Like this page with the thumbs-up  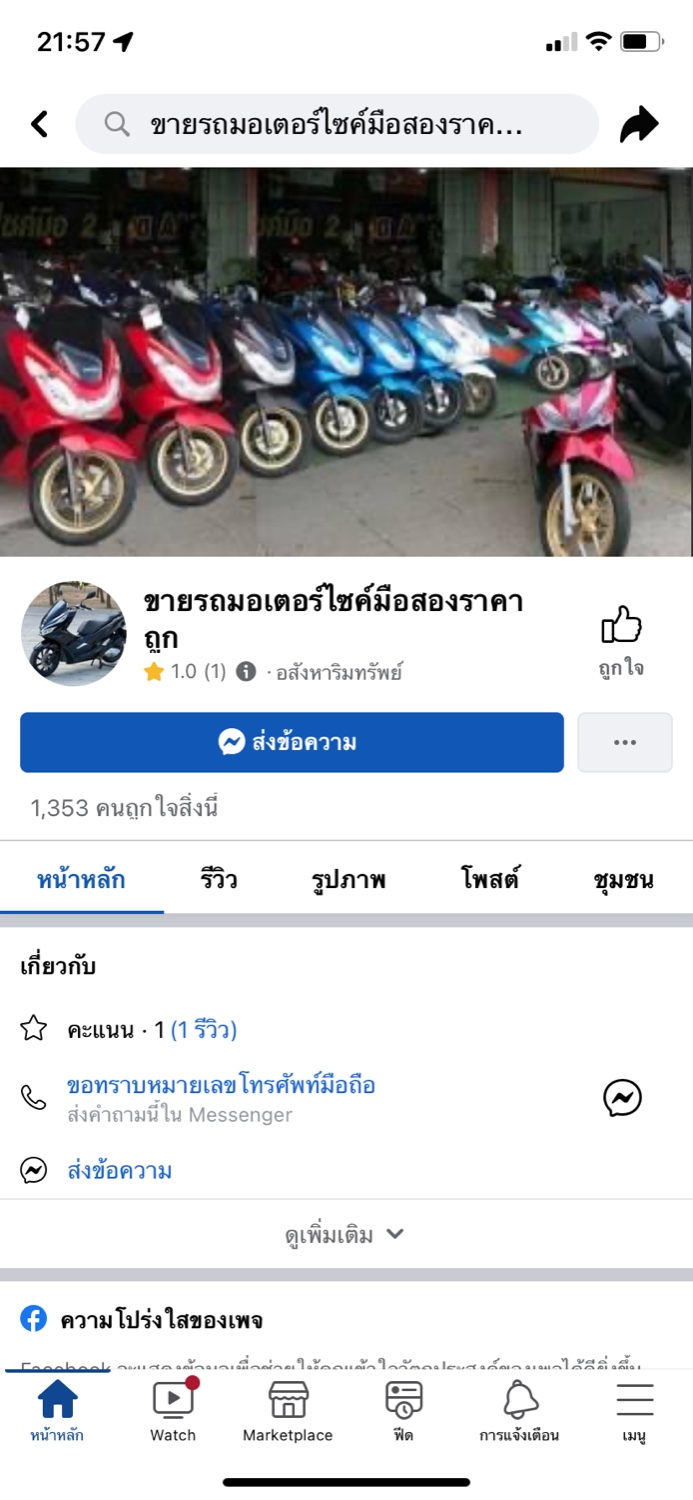[x=621, y=640]
